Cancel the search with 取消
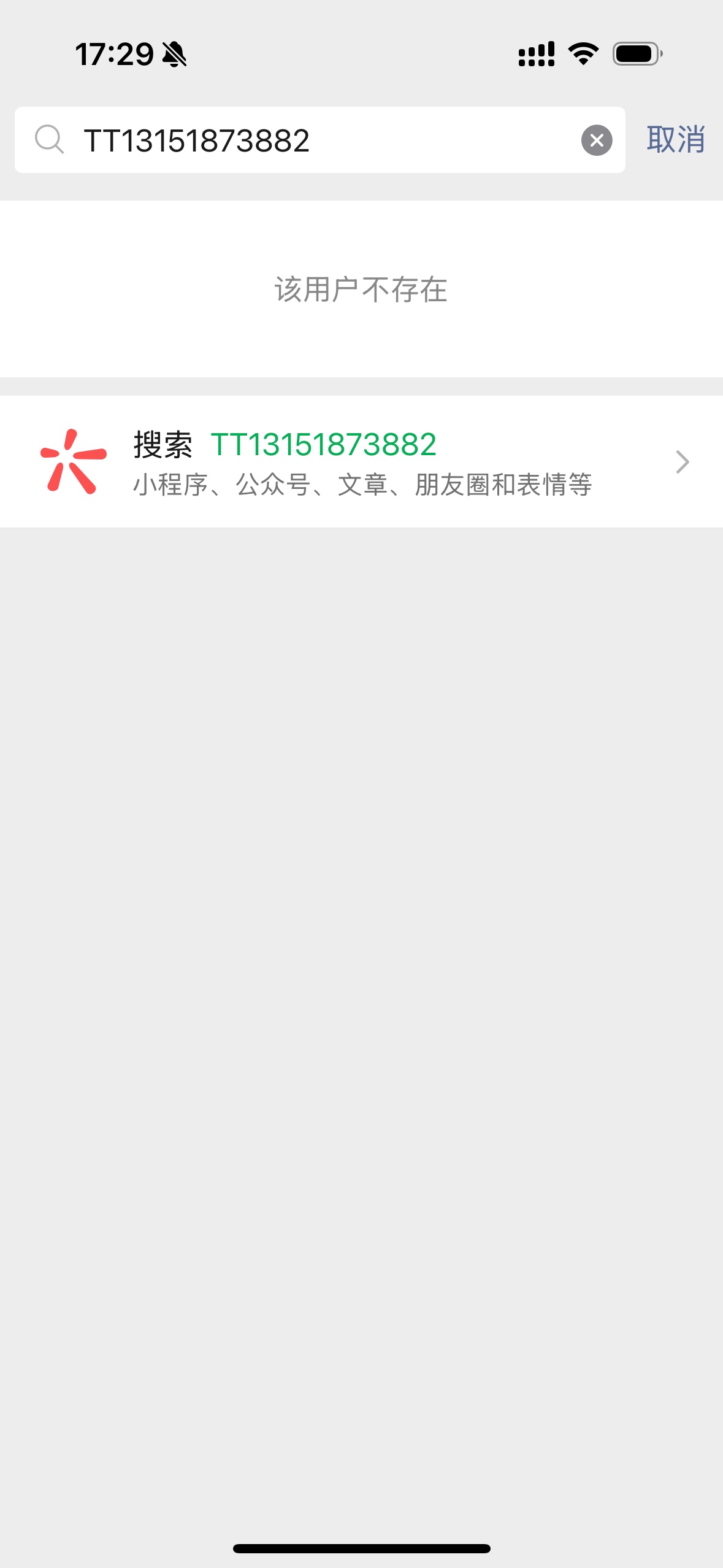 click(675, 140)
